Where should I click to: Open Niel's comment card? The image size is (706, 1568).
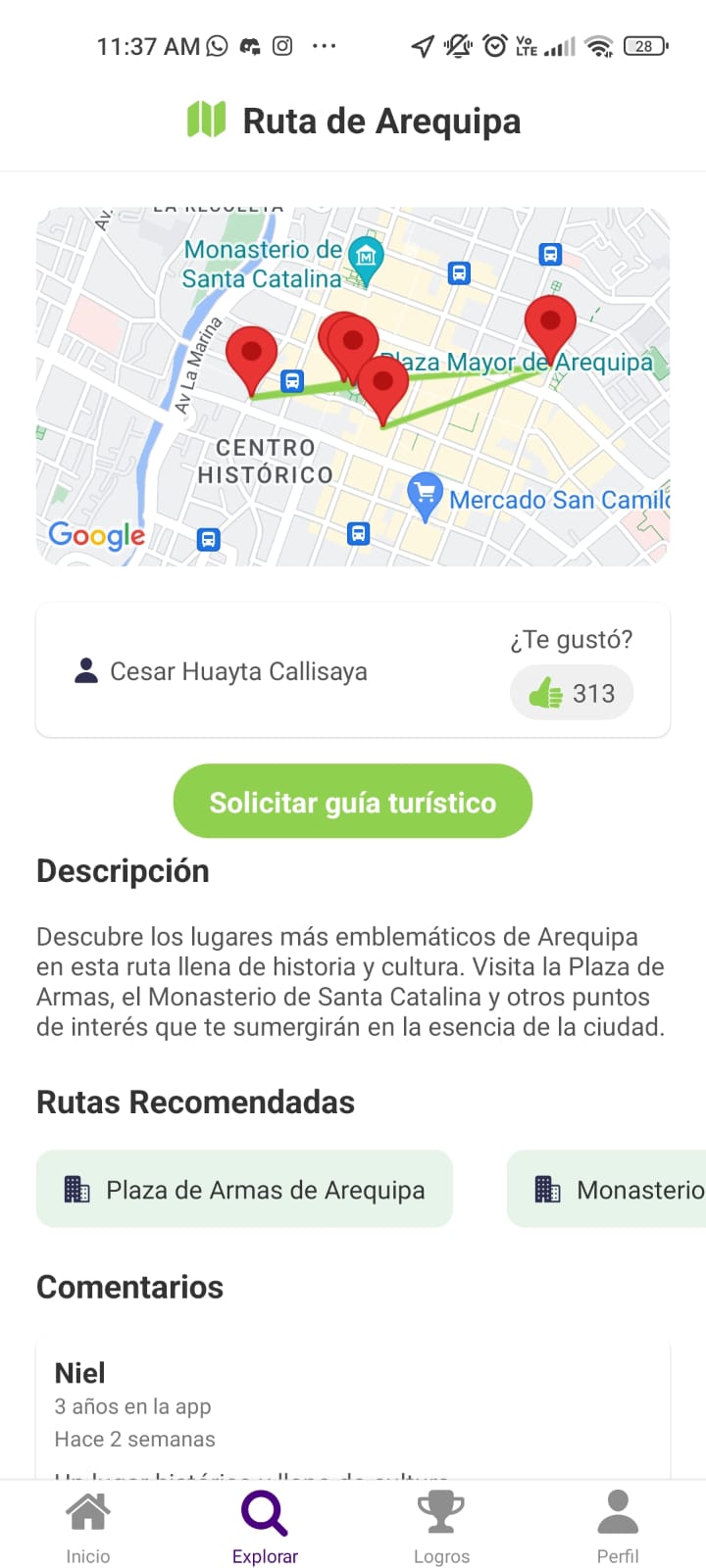point(353,1408)
